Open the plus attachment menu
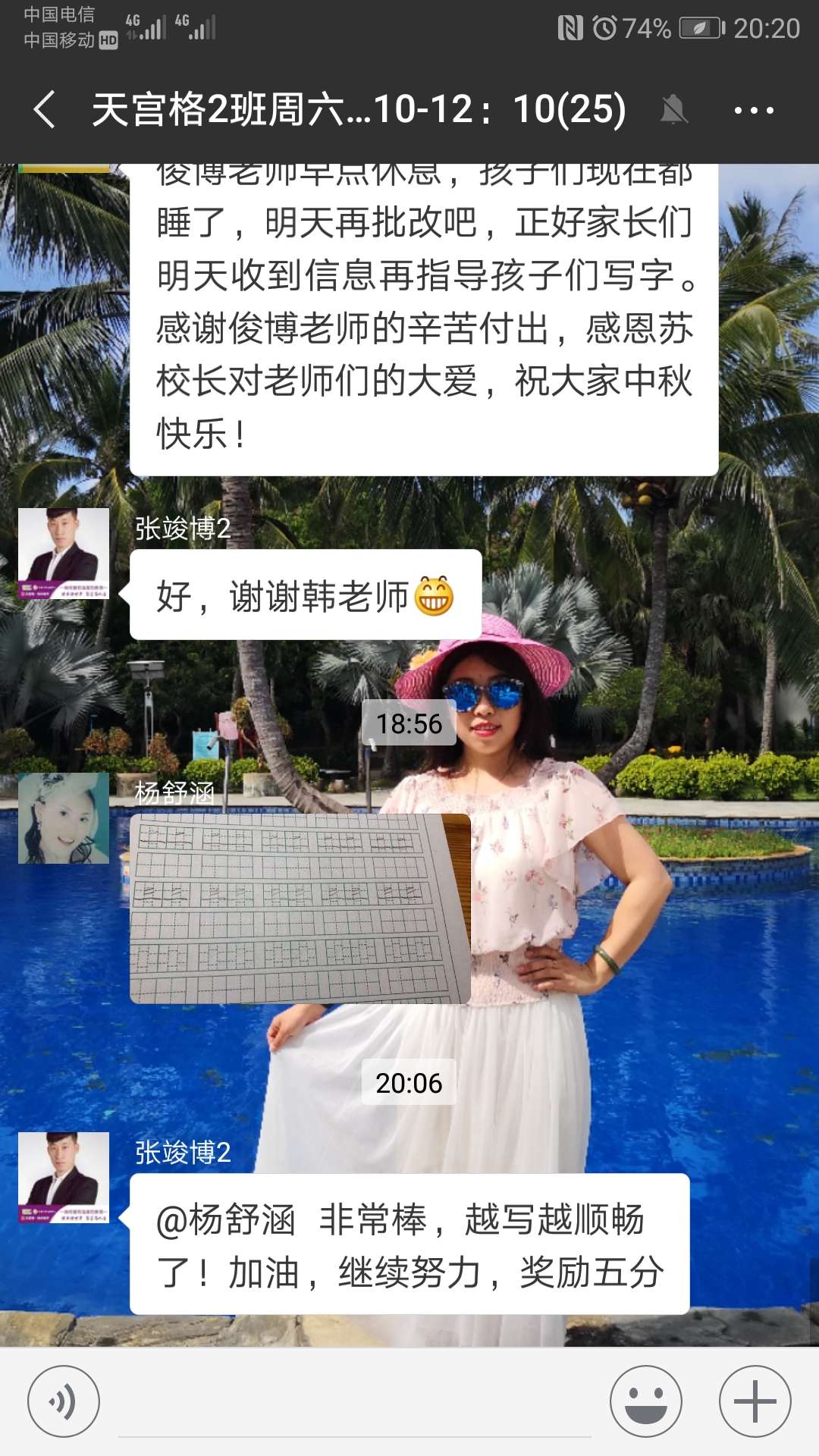This screenshot has height=1456, width=819. point(755,1401)
